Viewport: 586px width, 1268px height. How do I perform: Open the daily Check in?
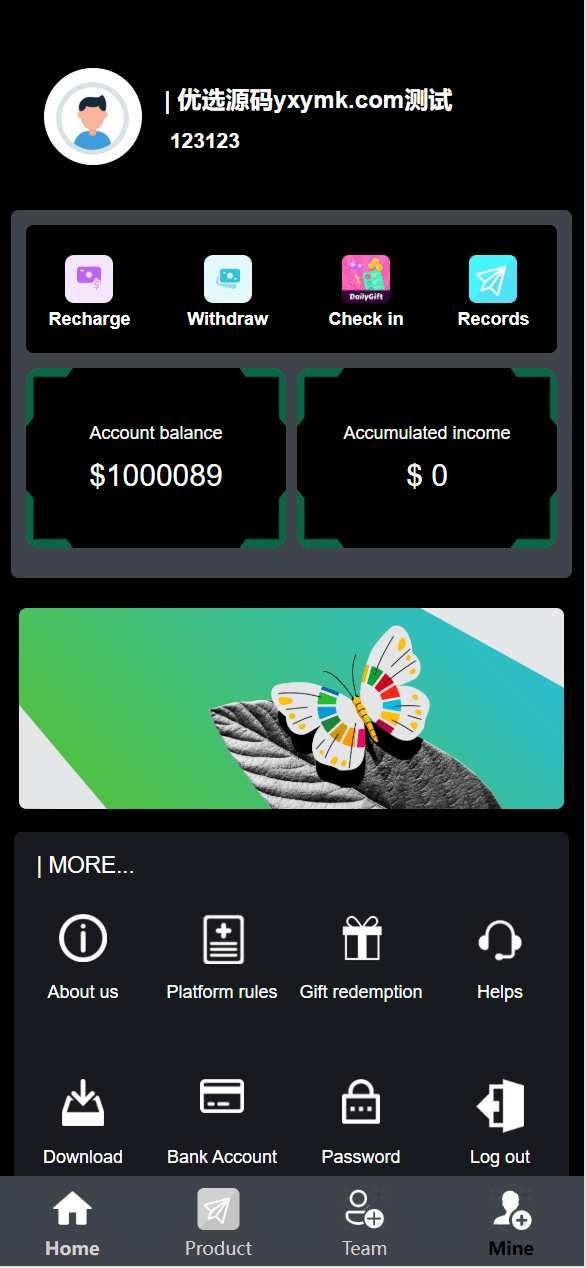point(366,292)
